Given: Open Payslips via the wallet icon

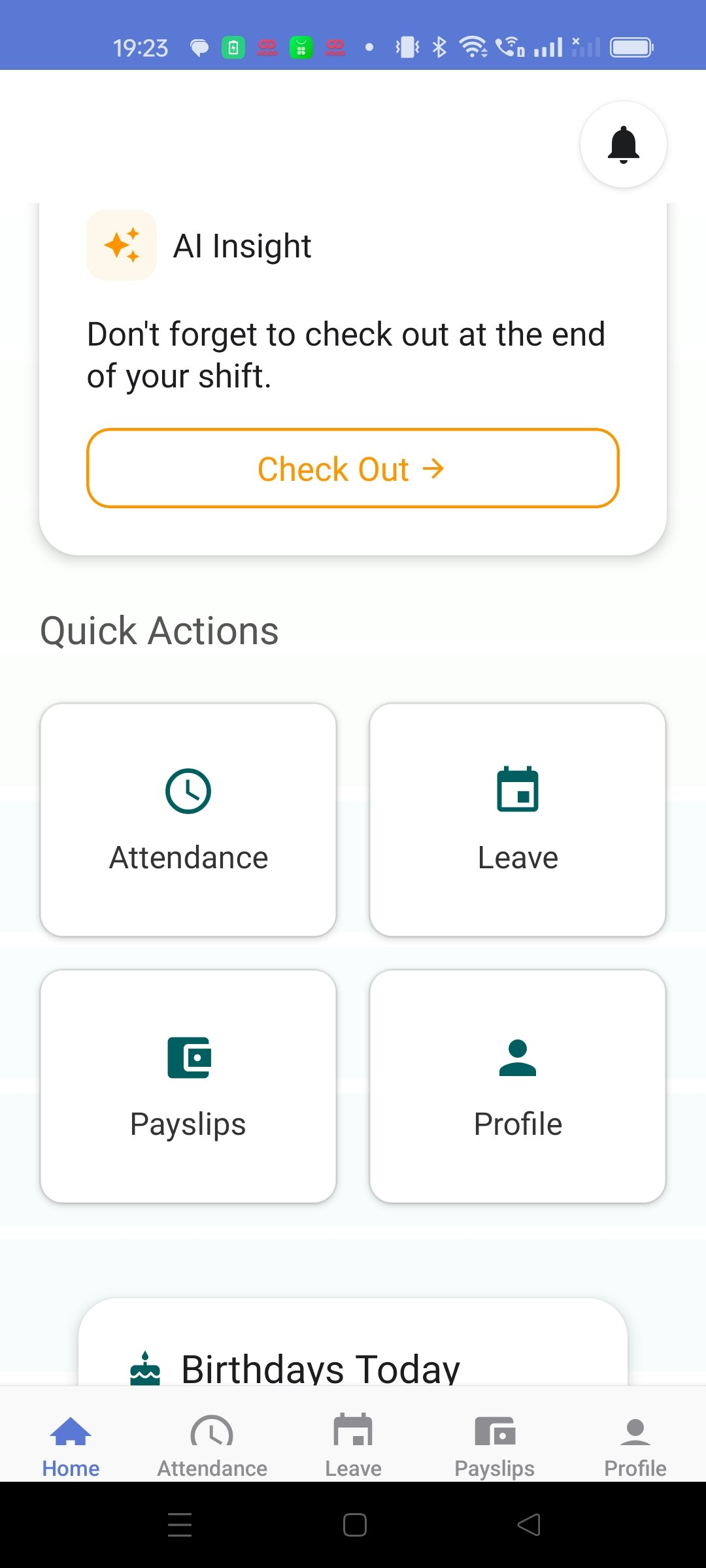Looking at the screenshot, I should point(188,1057).
